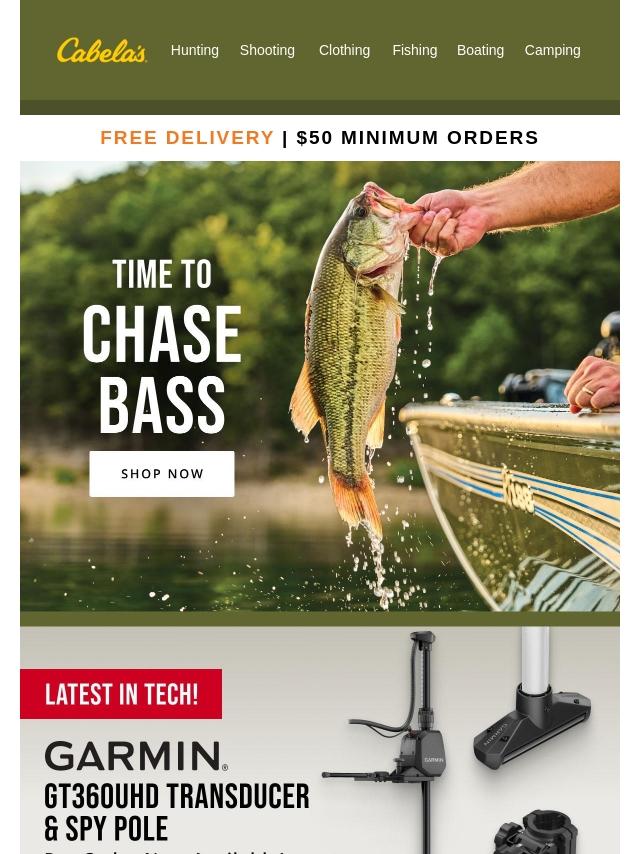Viewport: 640px width, 854px height.
Task: Tap the Cabela's logo
Action: coord(102,50)
